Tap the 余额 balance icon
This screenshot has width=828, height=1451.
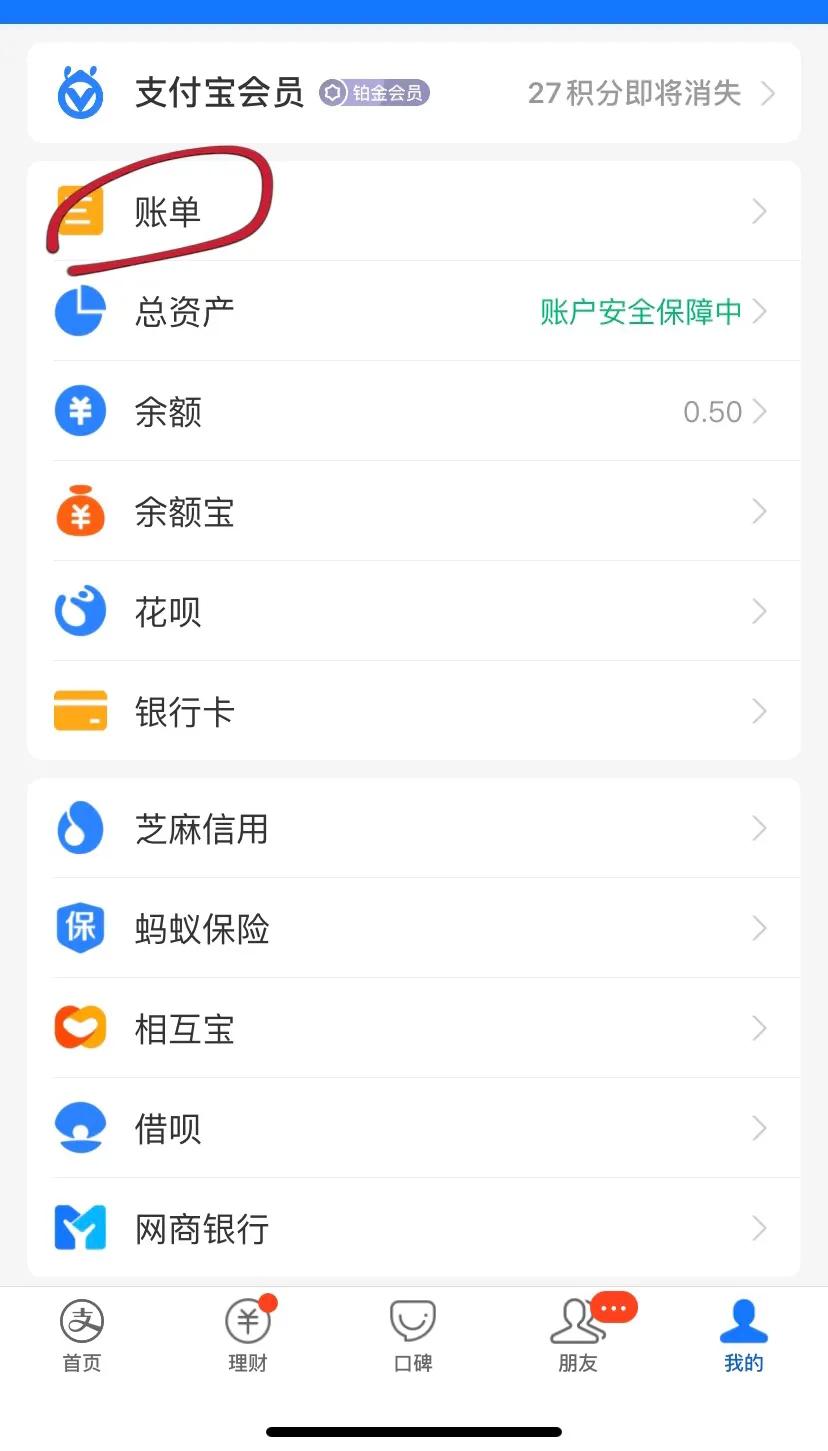[x=80, y=411]
